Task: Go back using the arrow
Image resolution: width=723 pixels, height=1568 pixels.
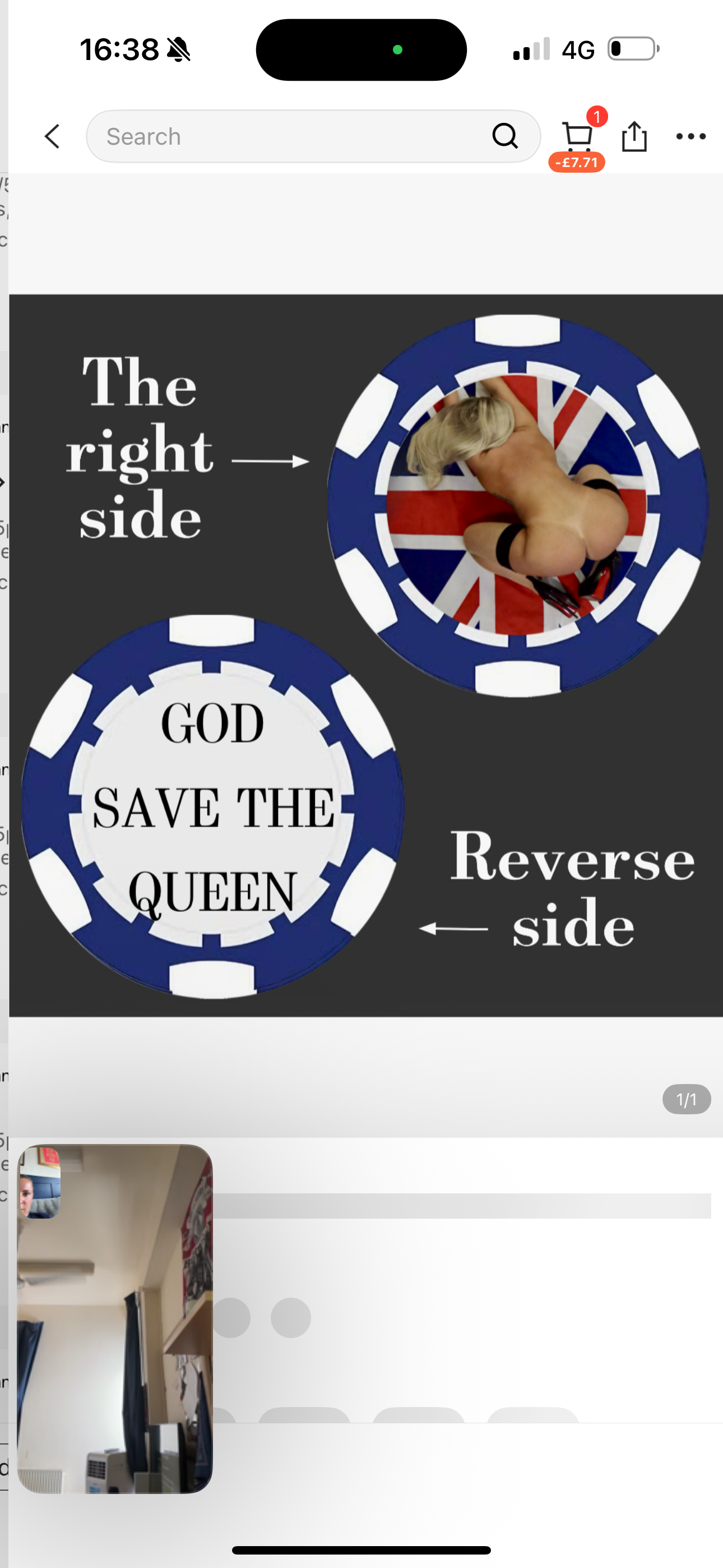Action: [52, 136]
